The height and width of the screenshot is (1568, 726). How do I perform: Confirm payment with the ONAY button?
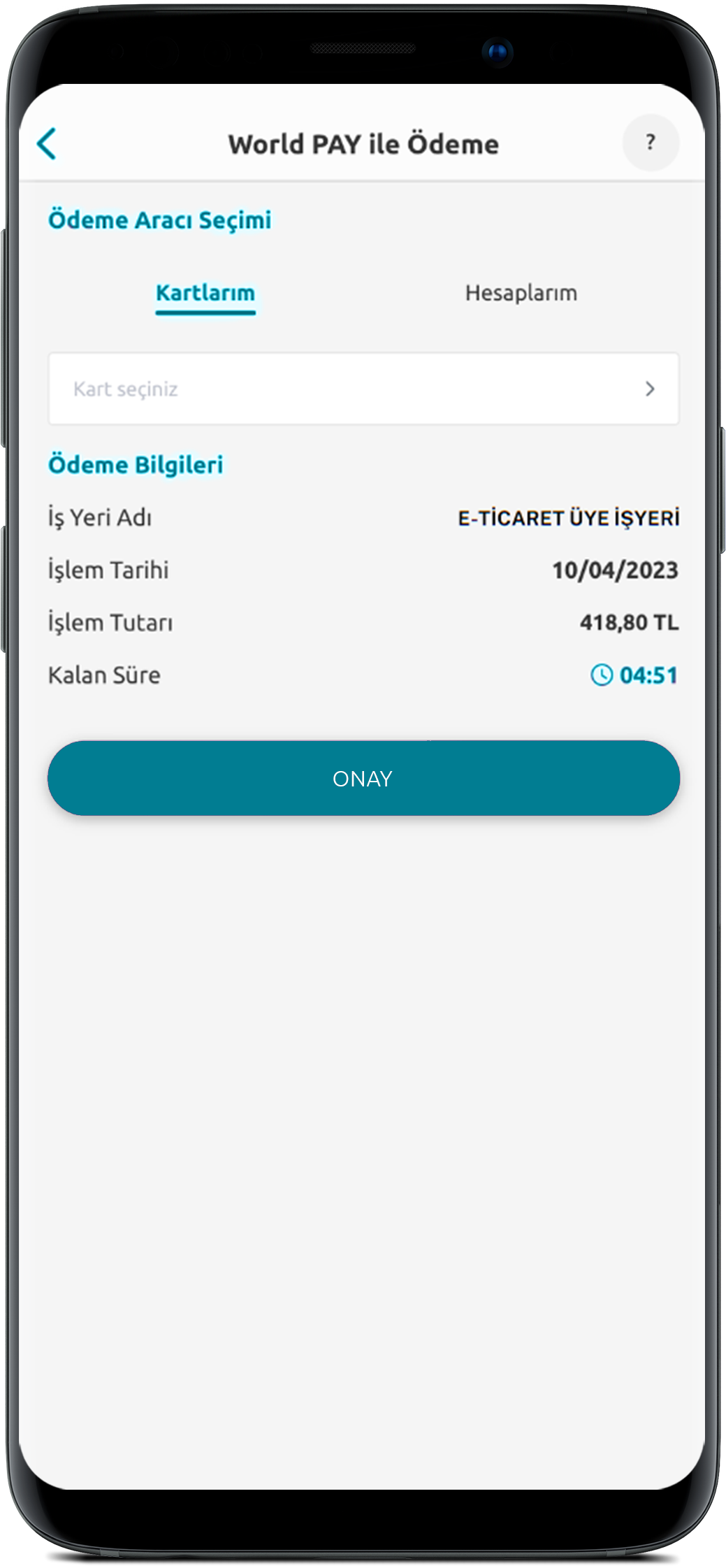coord(363,778)
